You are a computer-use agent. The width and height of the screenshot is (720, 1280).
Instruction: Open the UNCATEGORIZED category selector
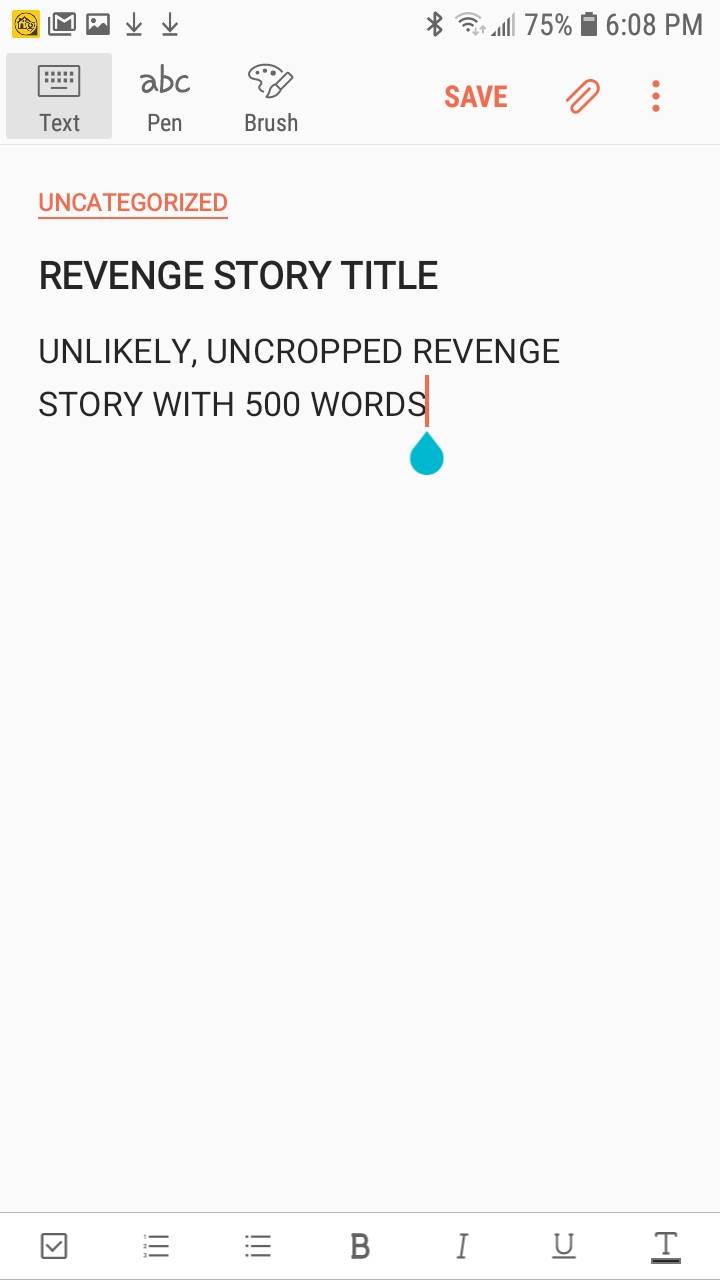tap(132, 202)
